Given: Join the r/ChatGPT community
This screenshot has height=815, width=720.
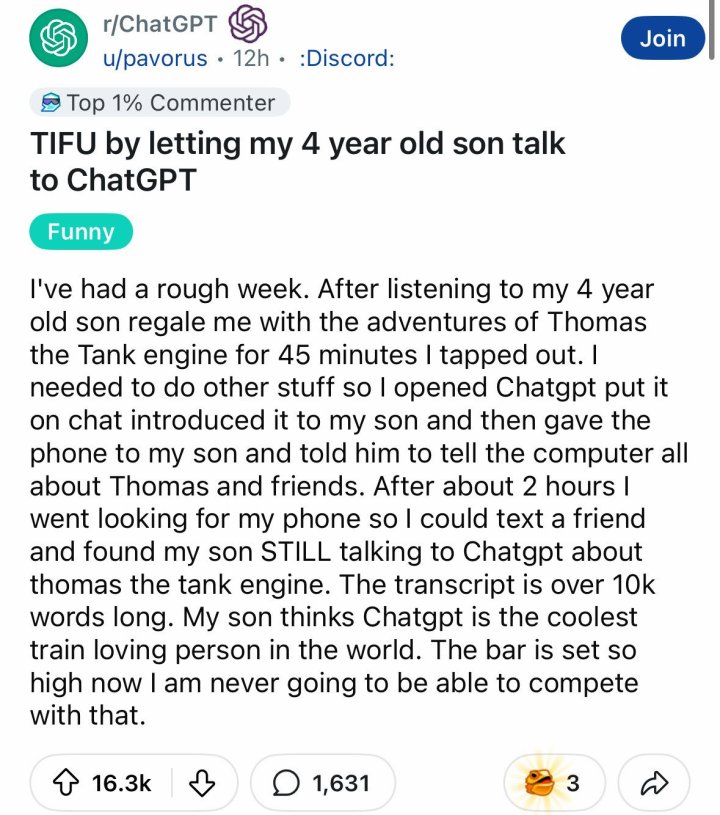Looking at the screenshot, I should coord(662,38).
